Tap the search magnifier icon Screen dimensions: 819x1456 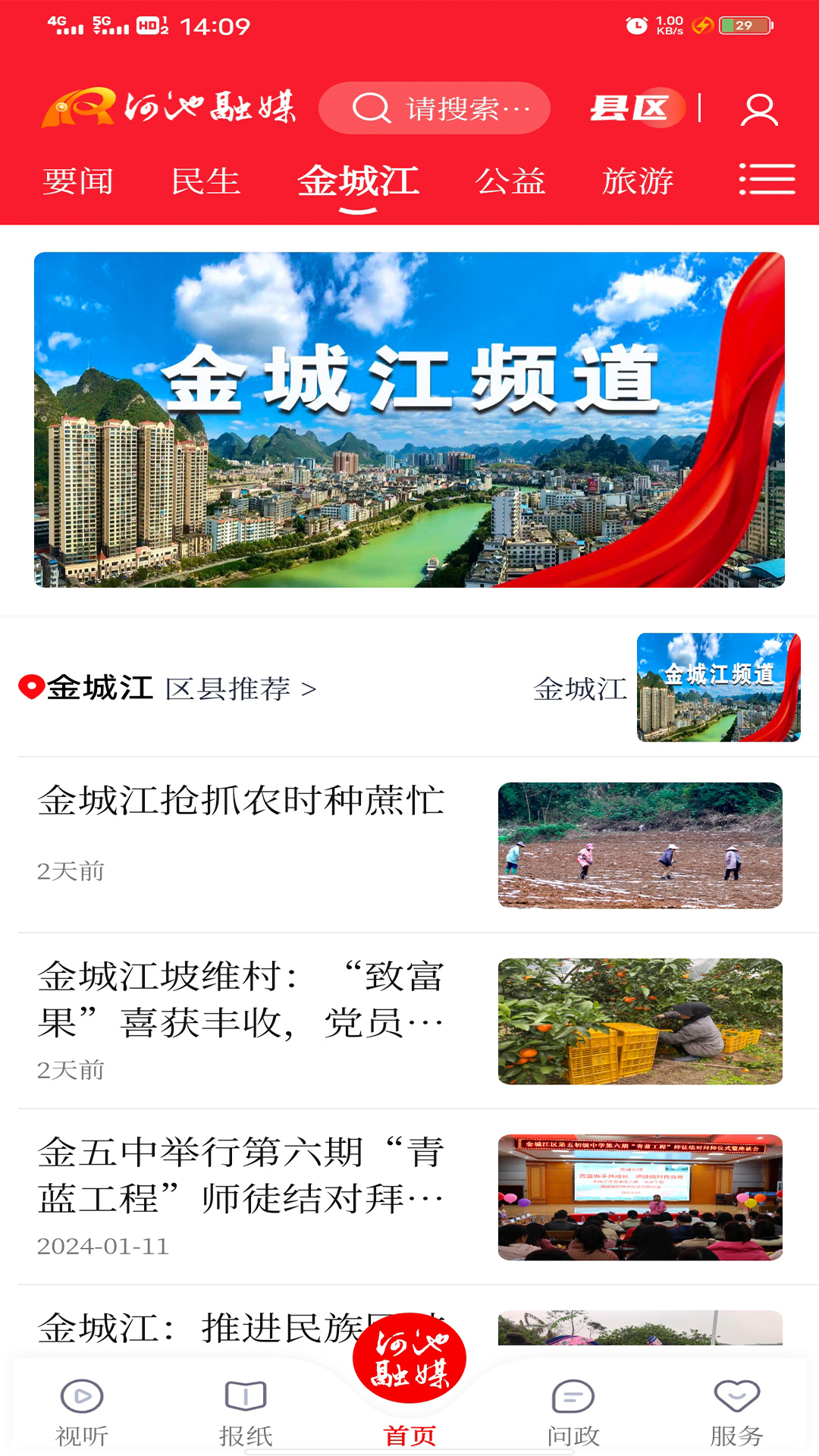(x=371, y=108)
